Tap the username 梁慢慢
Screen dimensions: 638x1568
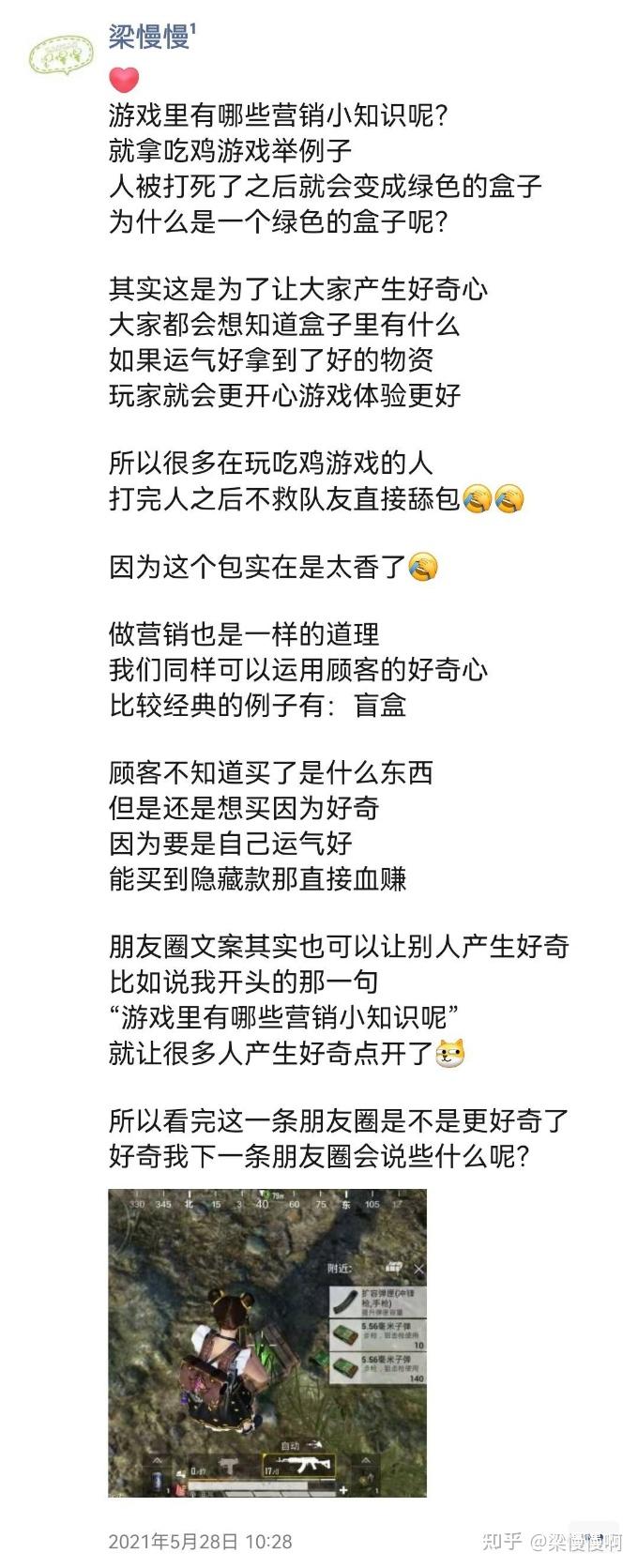[x=149, y=37]
